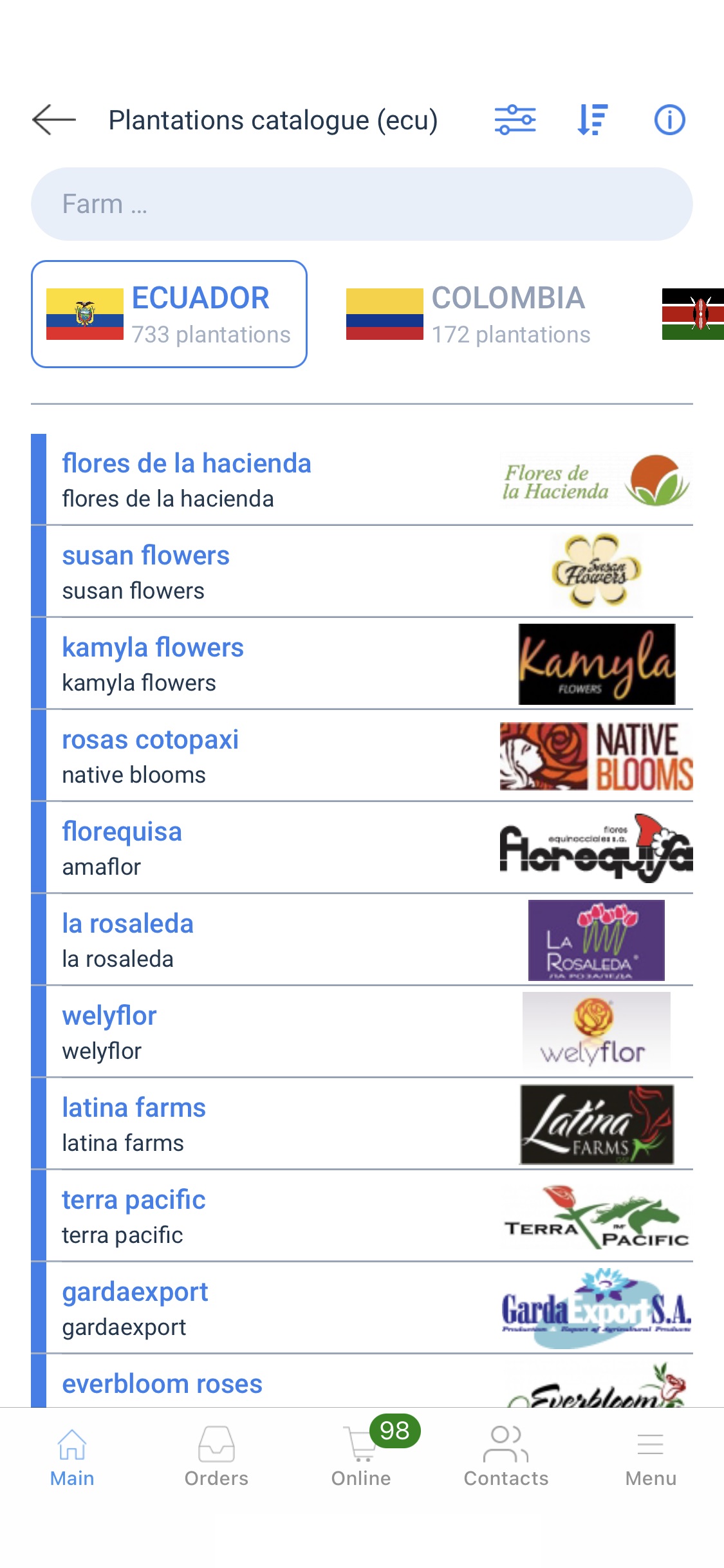Open the sort order icon
This screenshot has height=1568, width=724.
pyautogui.click(x=592, y=120)
